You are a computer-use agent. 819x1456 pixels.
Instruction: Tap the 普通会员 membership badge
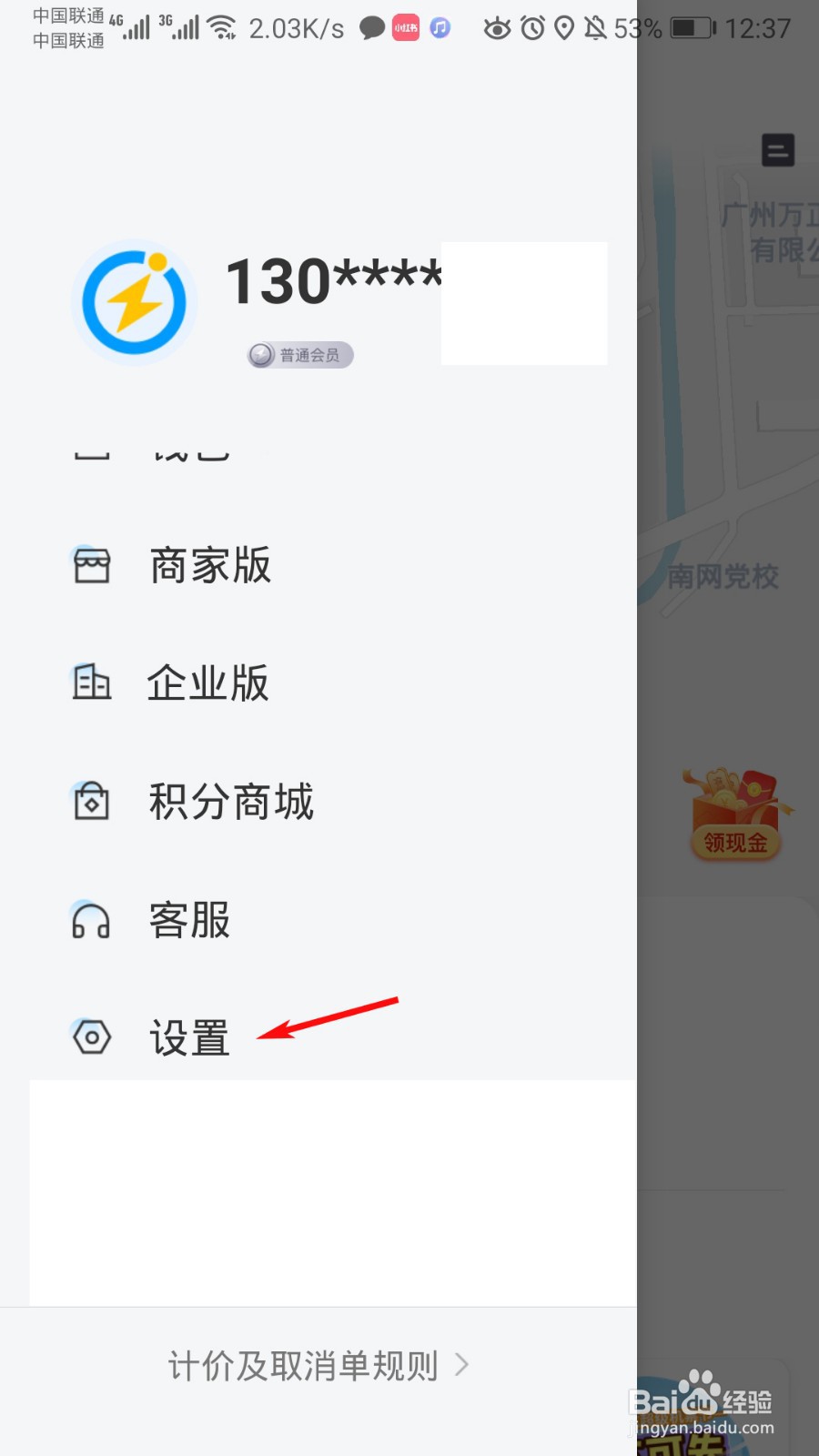click(298, 355)
